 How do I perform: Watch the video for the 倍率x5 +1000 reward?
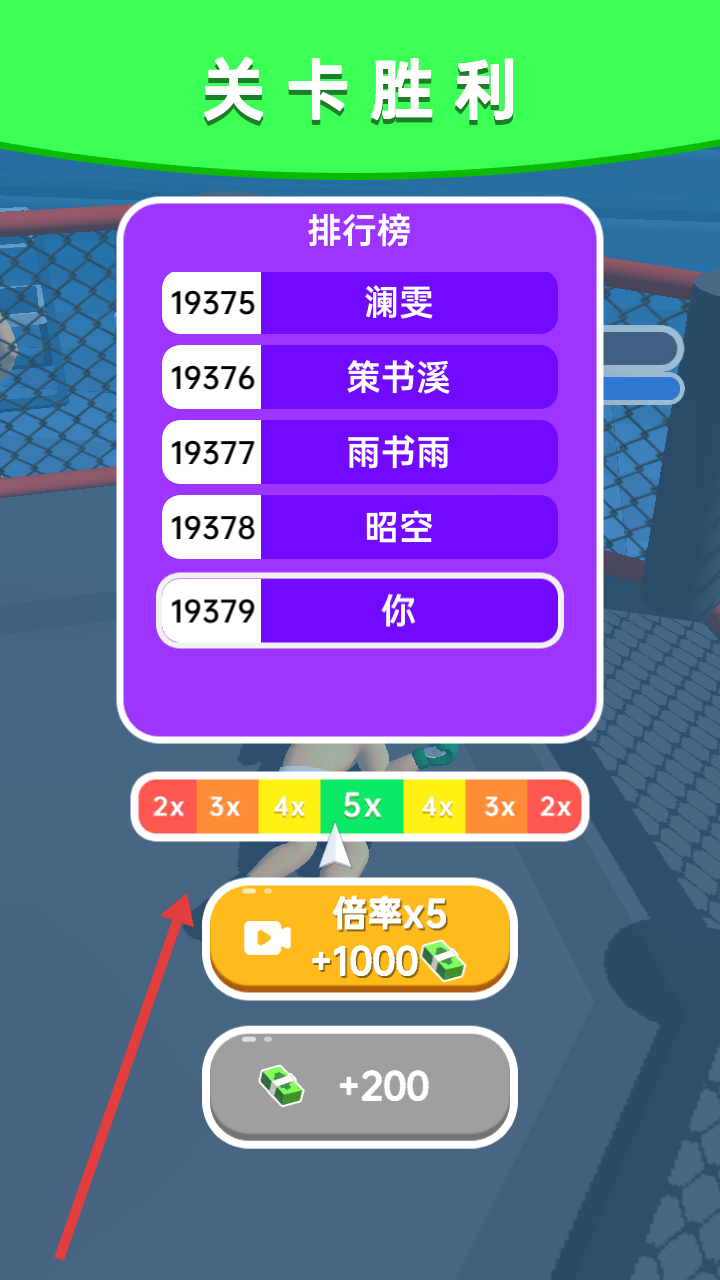coord(360,938)
